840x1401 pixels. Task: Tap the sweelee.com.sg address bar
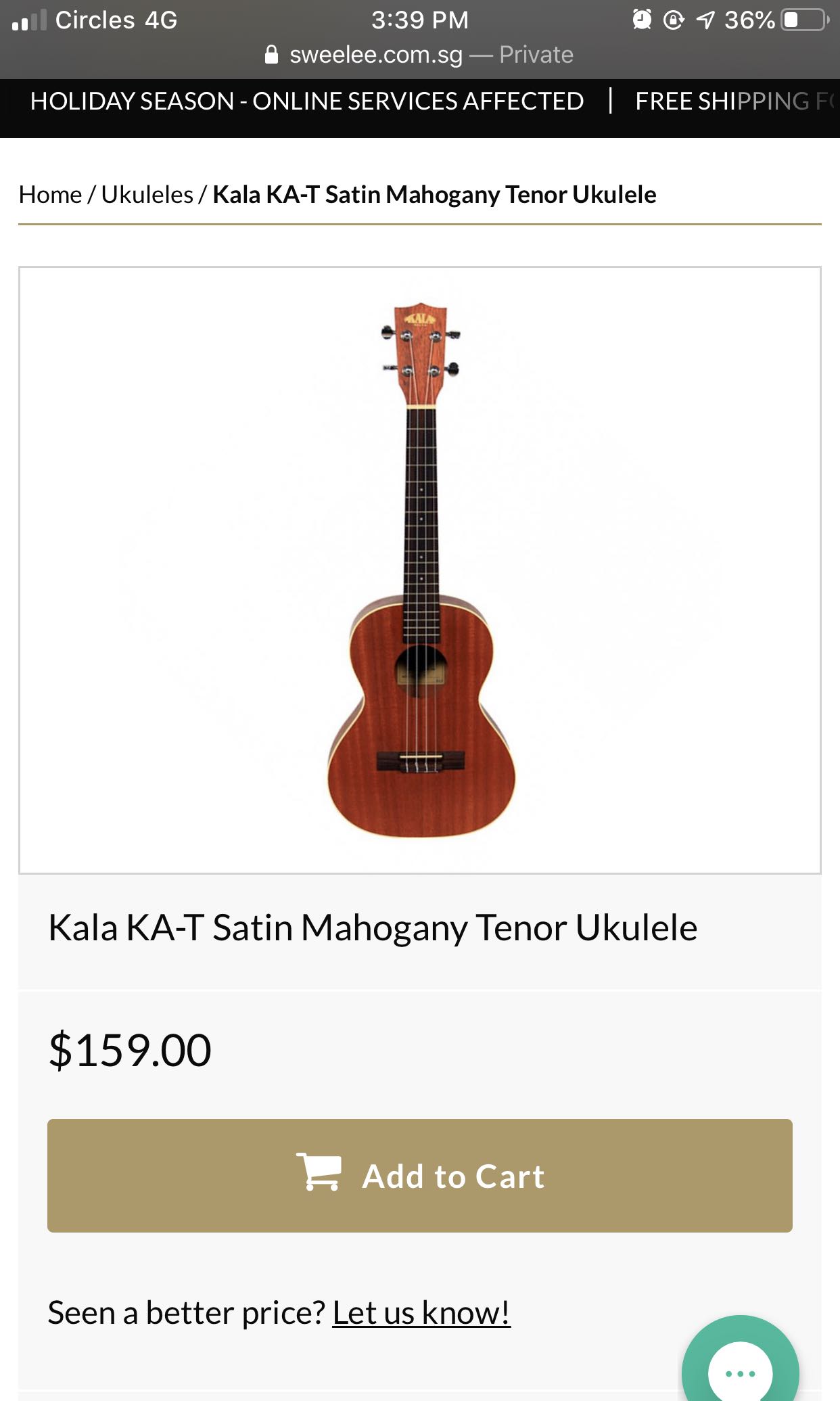pyautogui.click(x=419, y=55)
